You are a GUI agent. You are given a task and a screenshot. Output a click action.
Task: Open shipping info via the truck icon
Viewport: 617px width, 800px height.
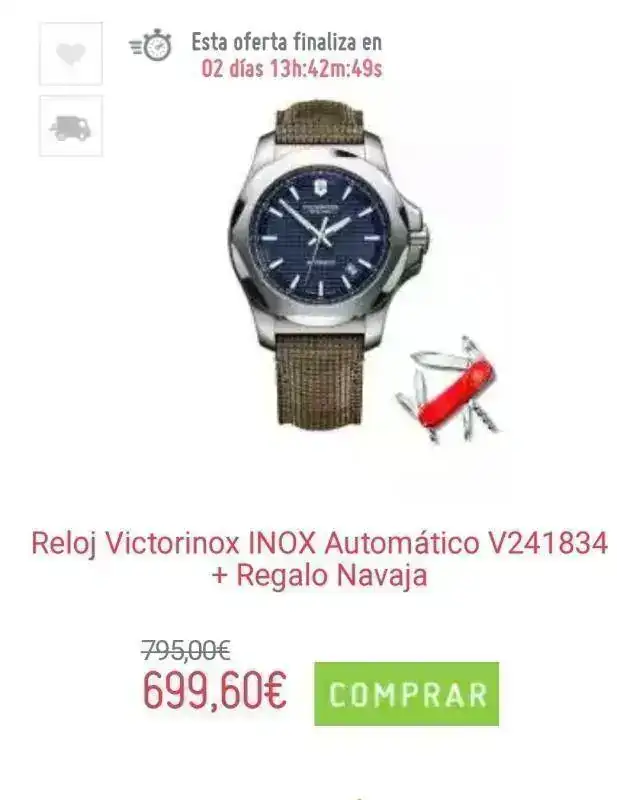[70, 126]
